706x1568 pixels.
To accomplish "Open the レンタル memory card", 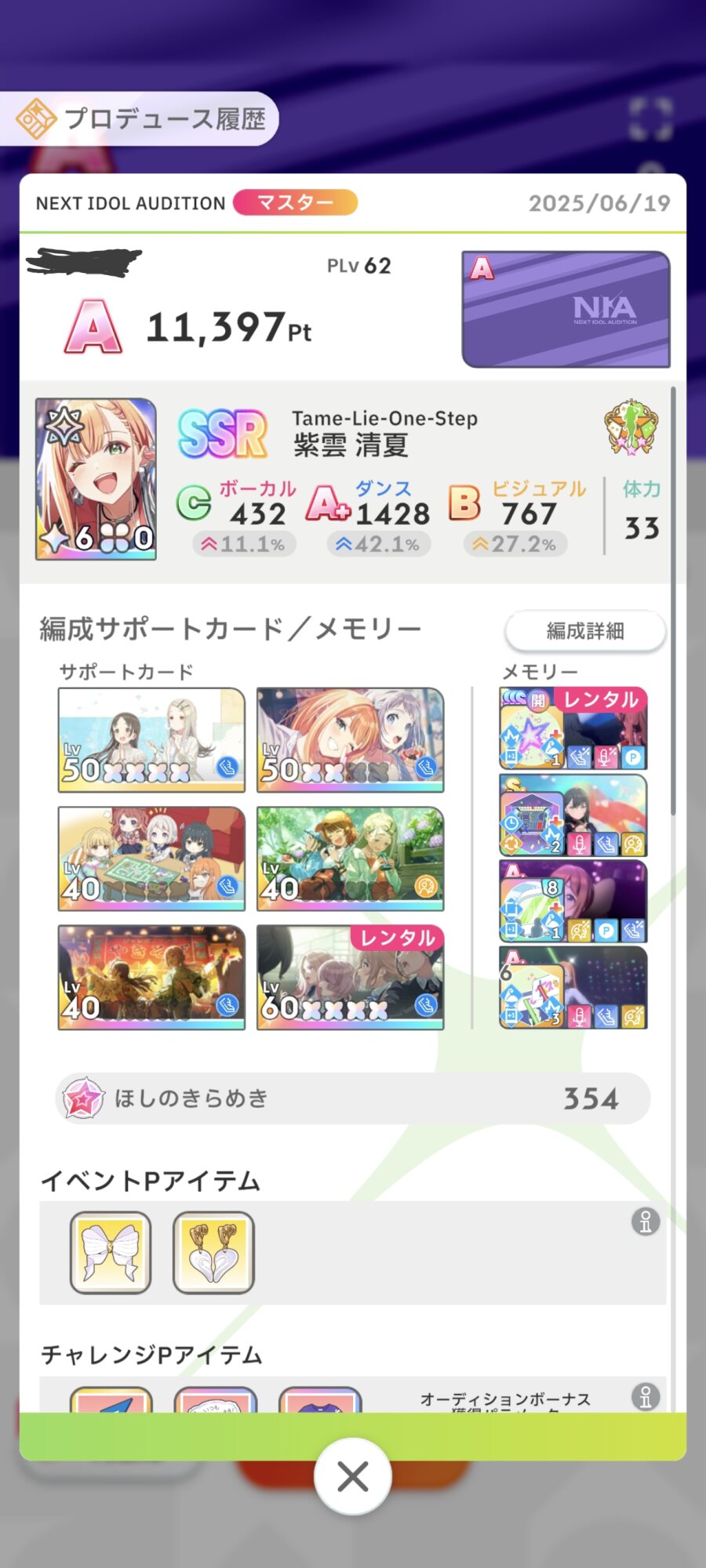I will click(x=573, y=728).
